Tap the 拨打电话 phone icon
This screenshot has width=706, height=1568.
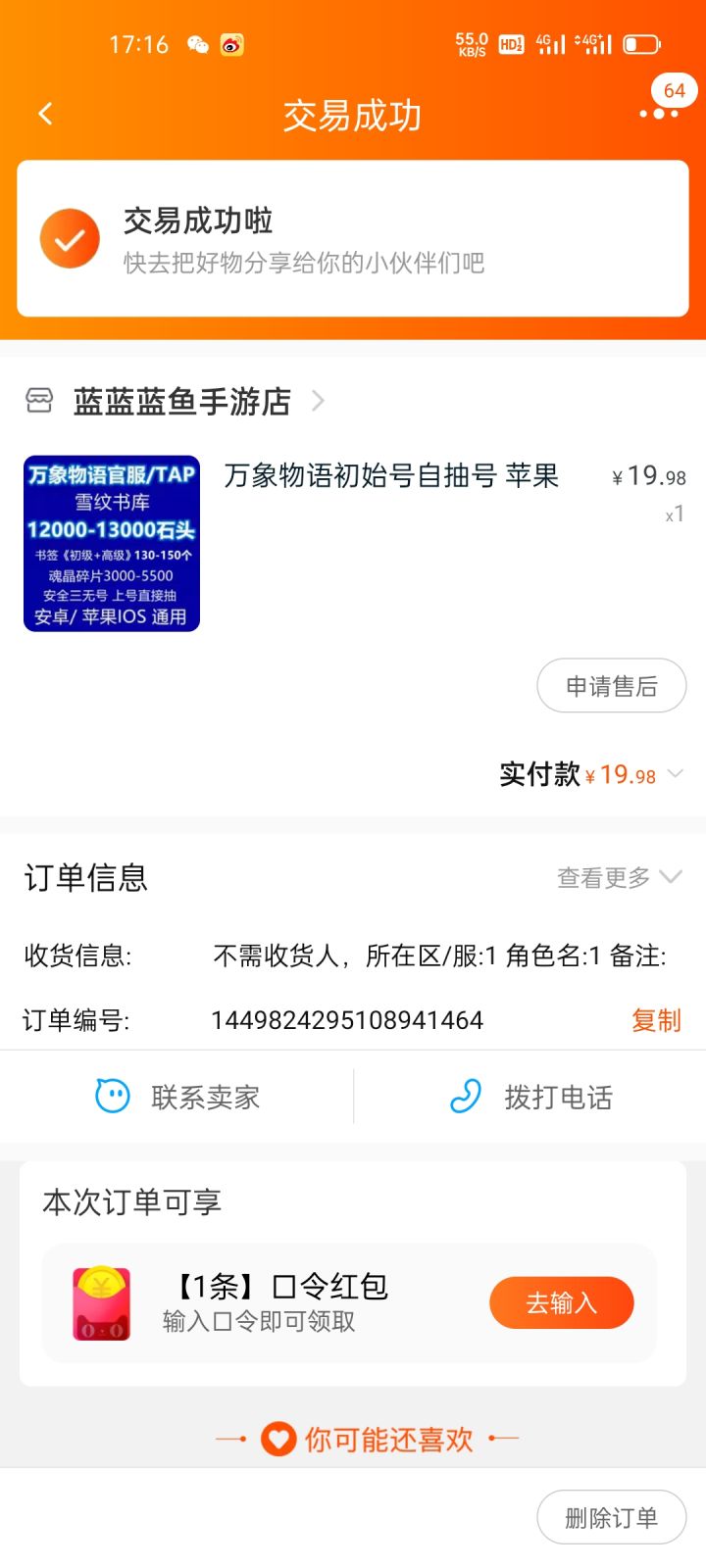click(x=463, y=1097)
